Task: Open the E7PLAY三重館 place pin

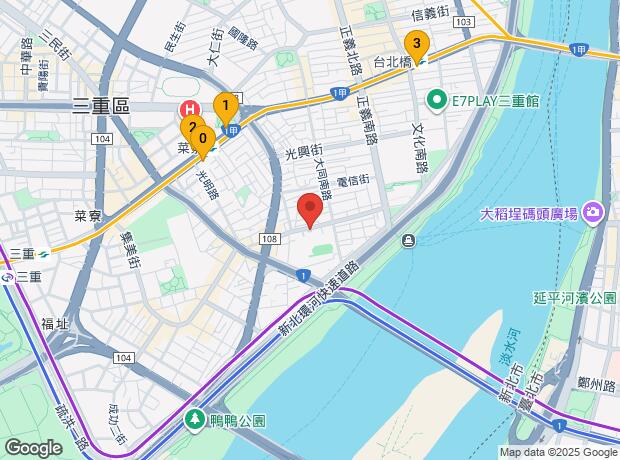Action: tap(436, 100)
